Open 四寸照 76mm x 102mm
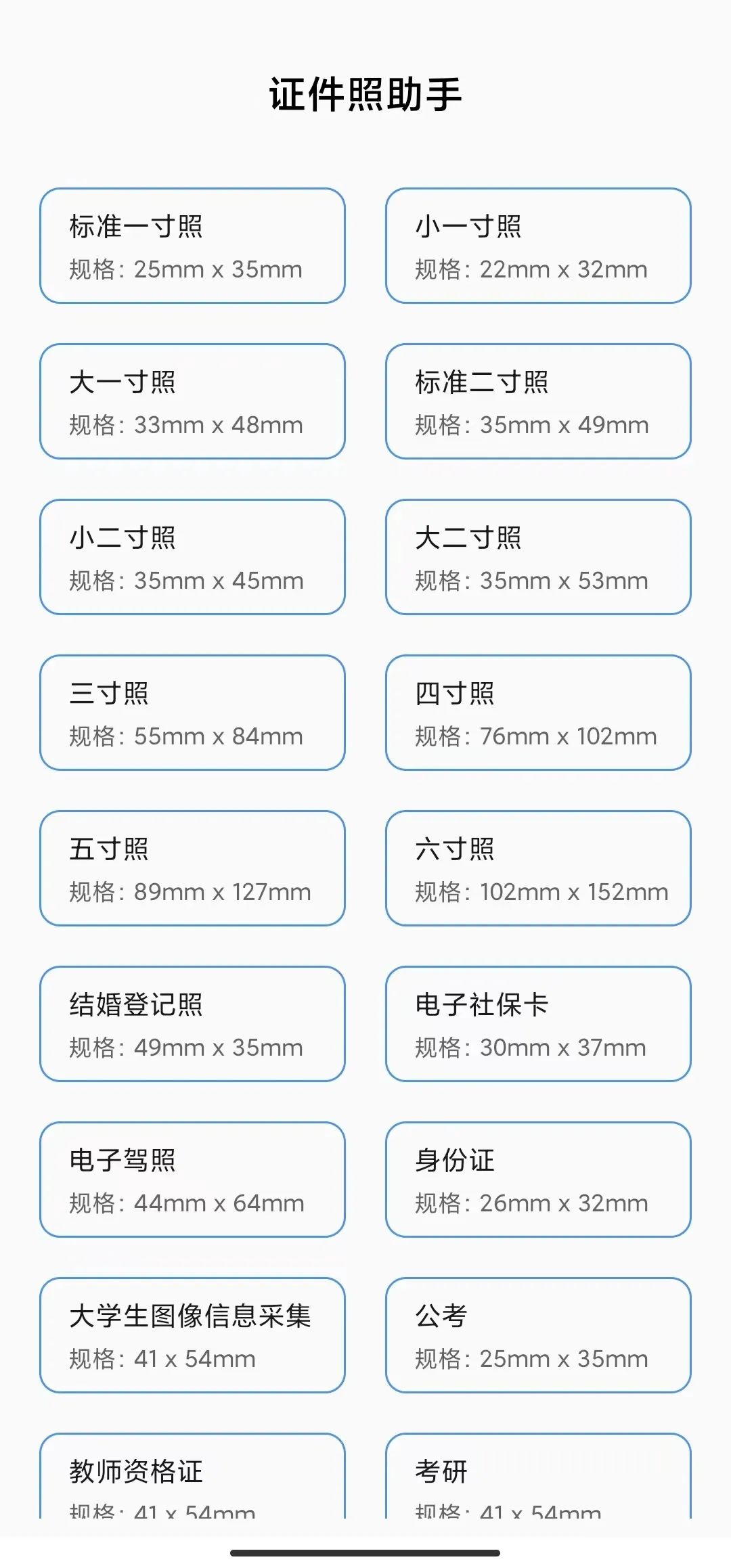 [538, 713]
